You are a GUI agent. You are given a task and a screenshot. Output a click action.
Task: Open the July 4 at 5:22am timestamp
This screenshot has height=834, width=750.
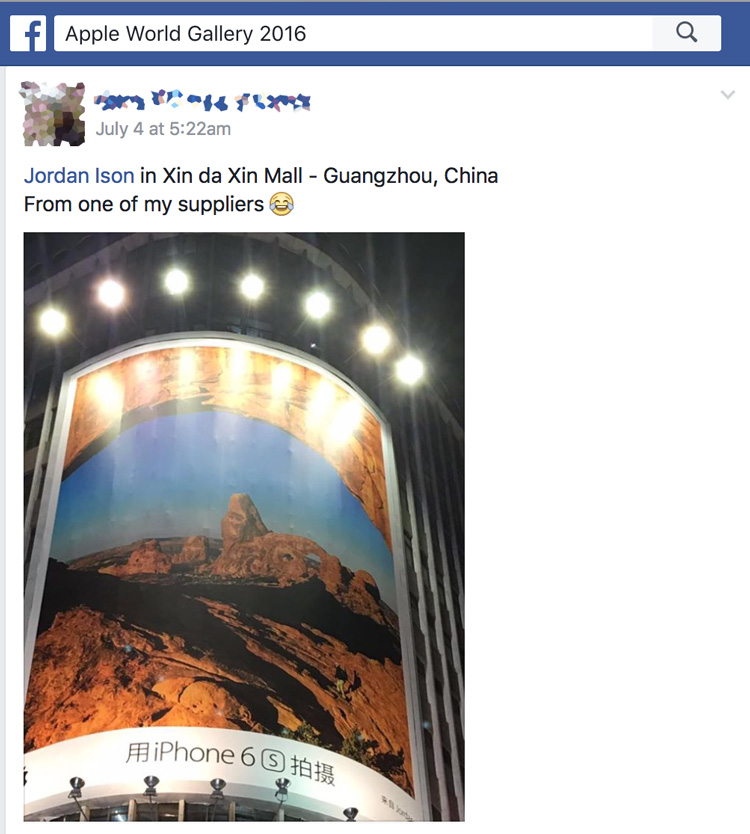point(163,129)
